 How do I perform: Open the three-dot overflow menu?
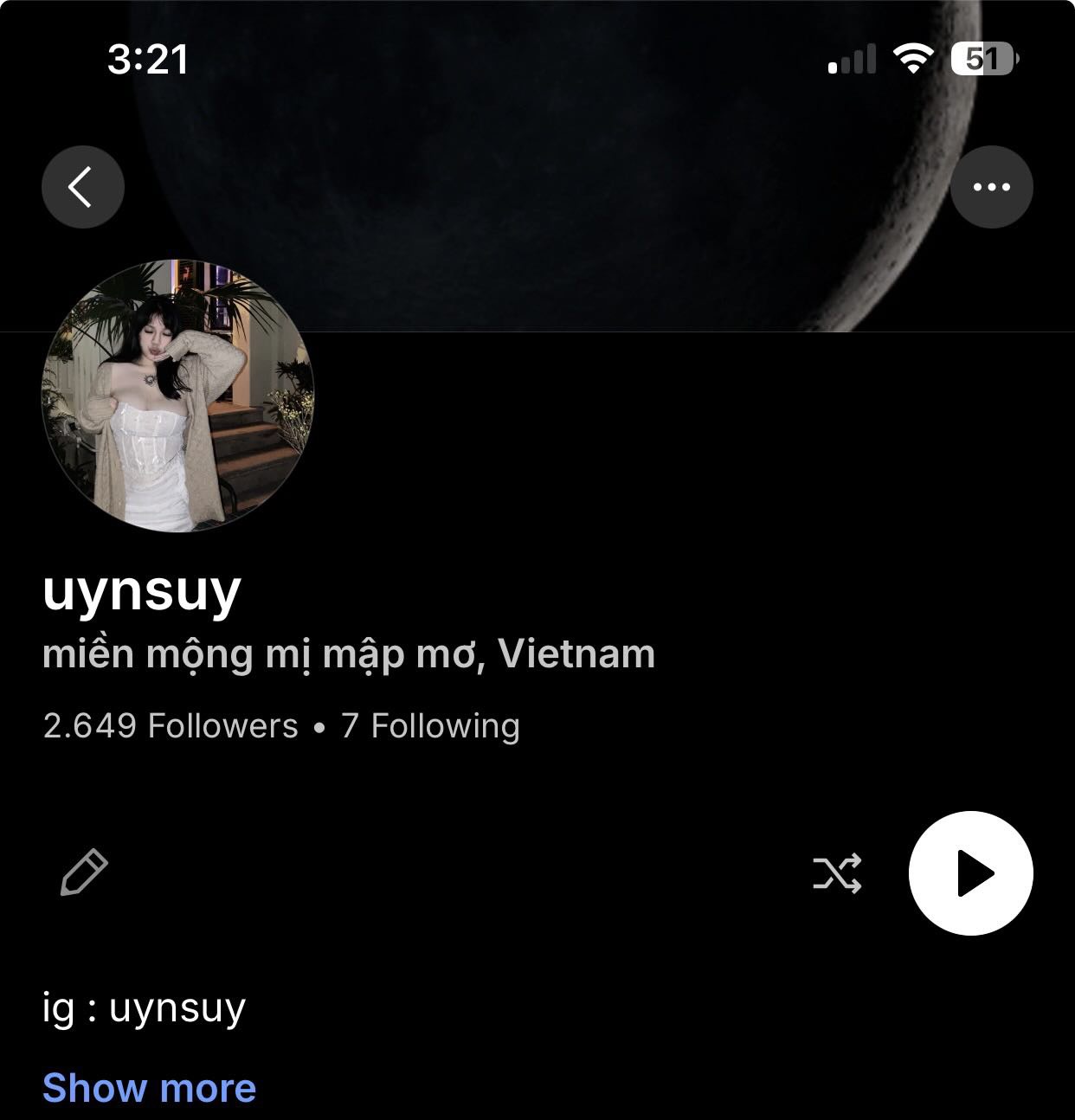(991, 187)
